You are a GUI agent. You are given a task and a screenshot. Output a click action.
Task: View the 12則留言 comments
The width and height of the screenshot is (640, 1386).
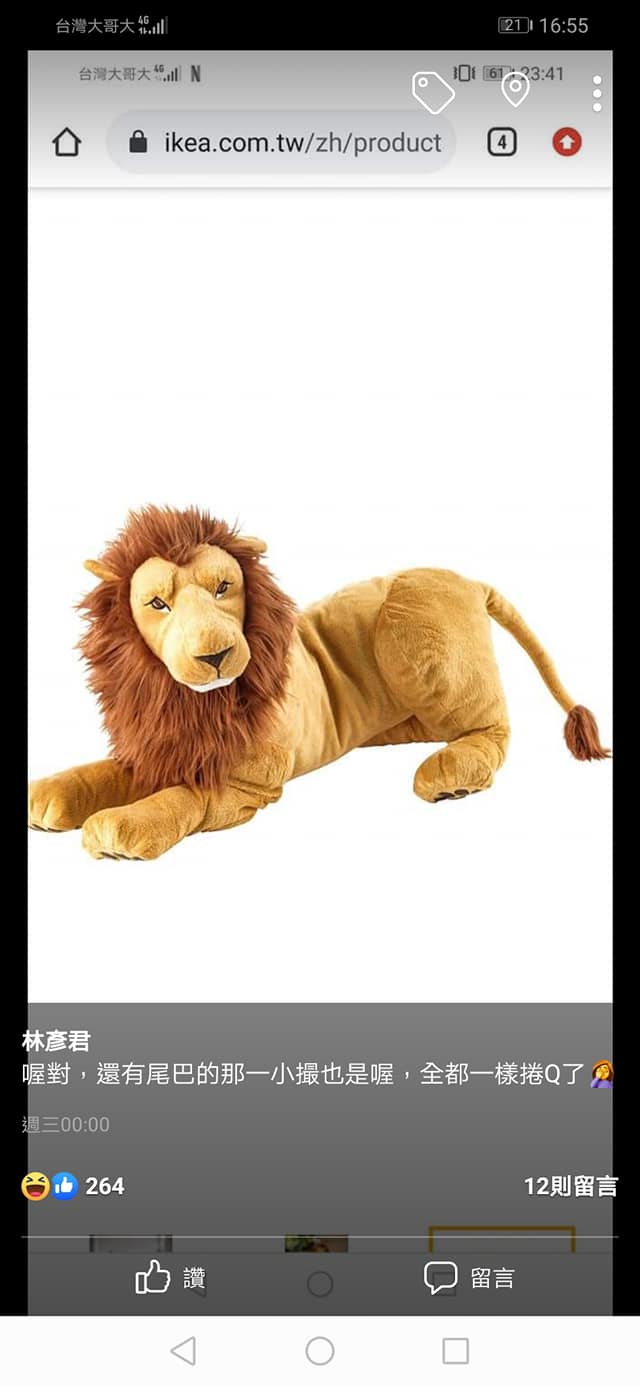[570, 1186]
